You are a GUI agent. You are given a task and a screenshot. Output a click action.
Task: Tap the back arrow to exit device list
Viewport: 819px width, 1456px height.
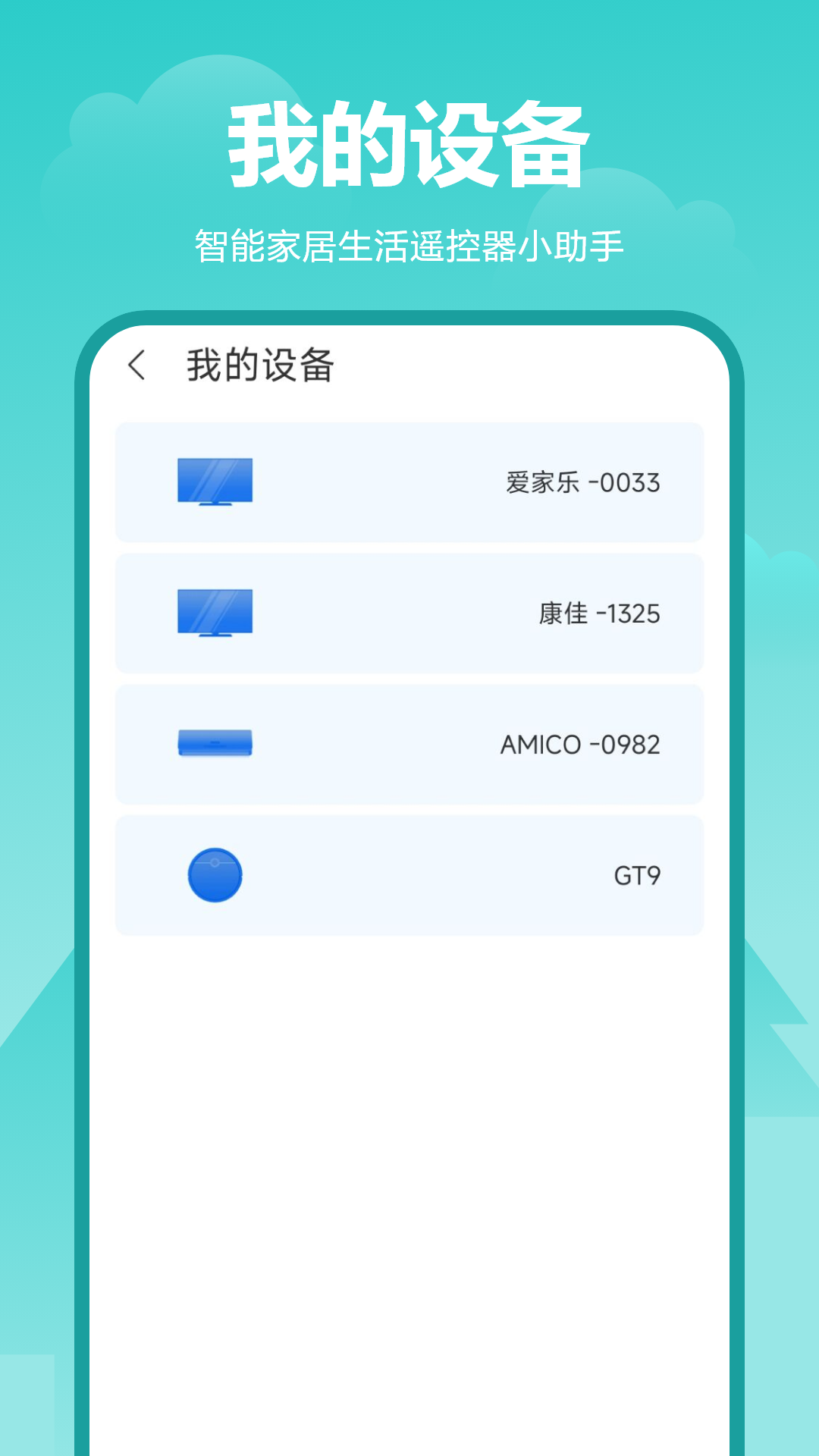tap(139, 366)
